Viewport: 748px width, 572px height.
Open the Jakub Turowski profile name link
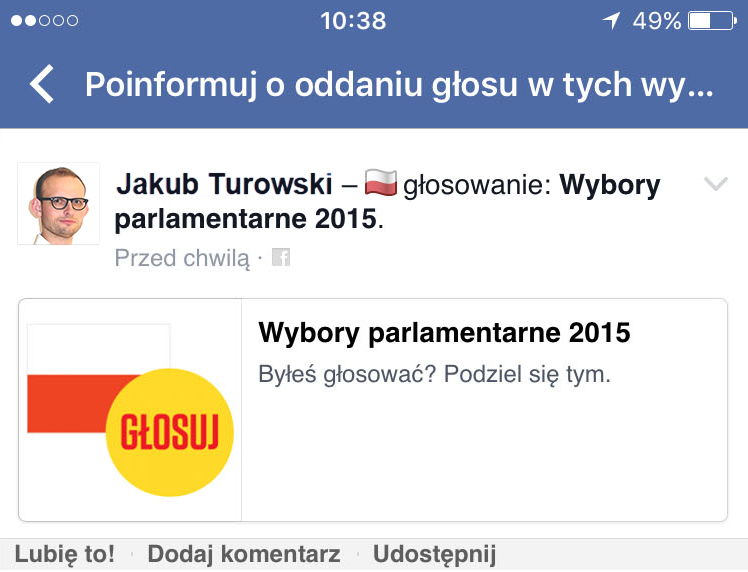pyautogui.click(x=224, y=185)
